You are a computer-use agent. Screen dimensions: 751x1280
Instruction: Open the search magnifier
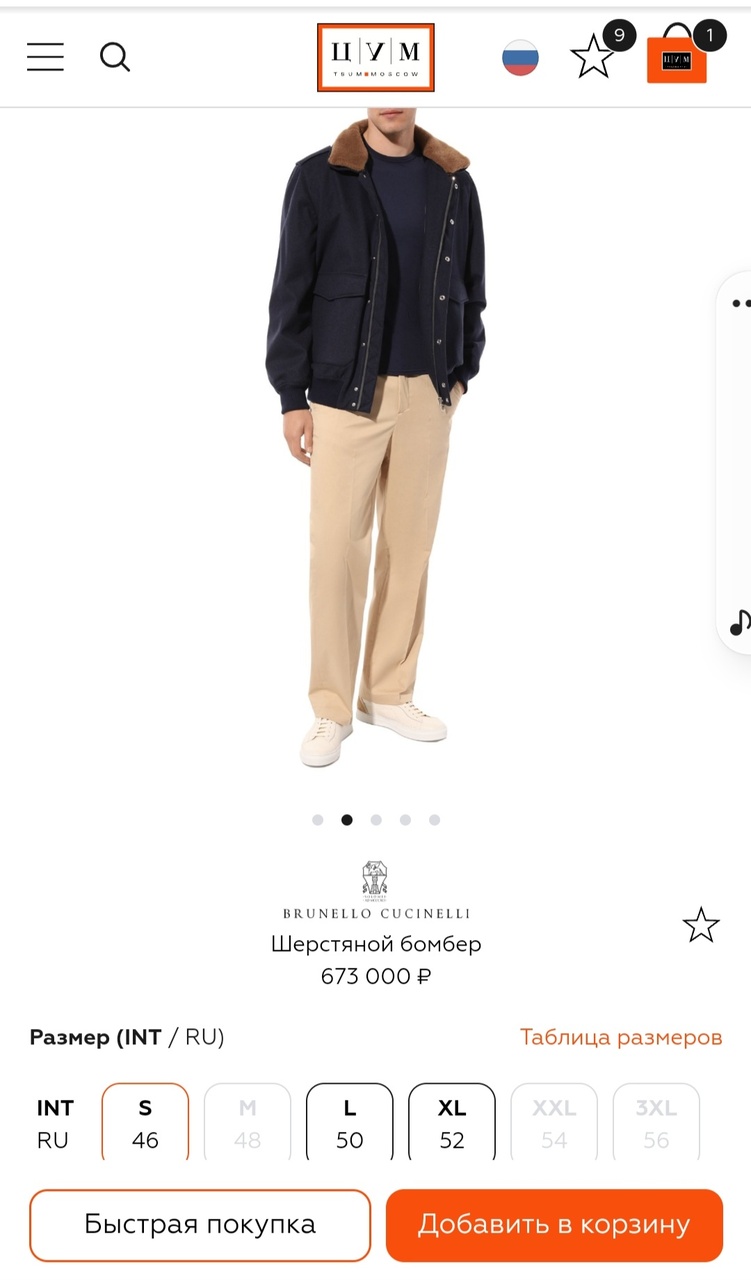(x=115, y=57)
